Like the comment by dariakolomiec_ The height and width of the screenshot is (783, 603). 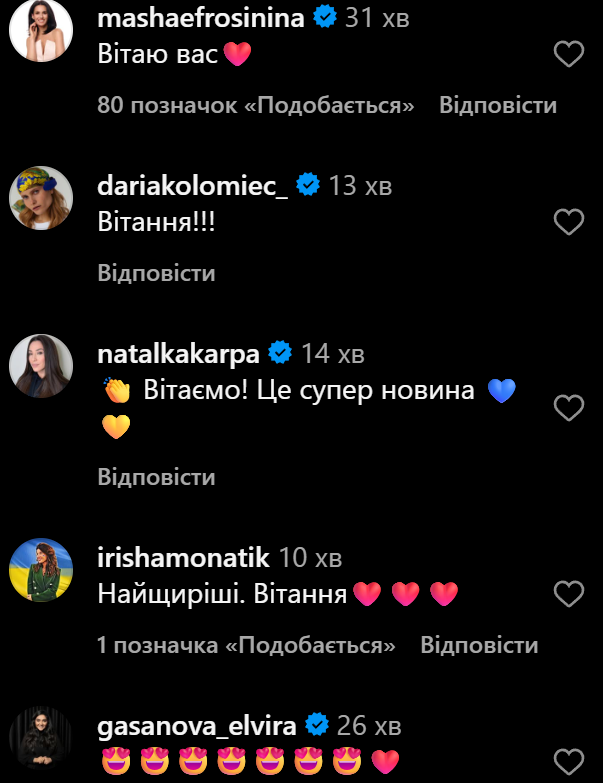click(569, 222)
